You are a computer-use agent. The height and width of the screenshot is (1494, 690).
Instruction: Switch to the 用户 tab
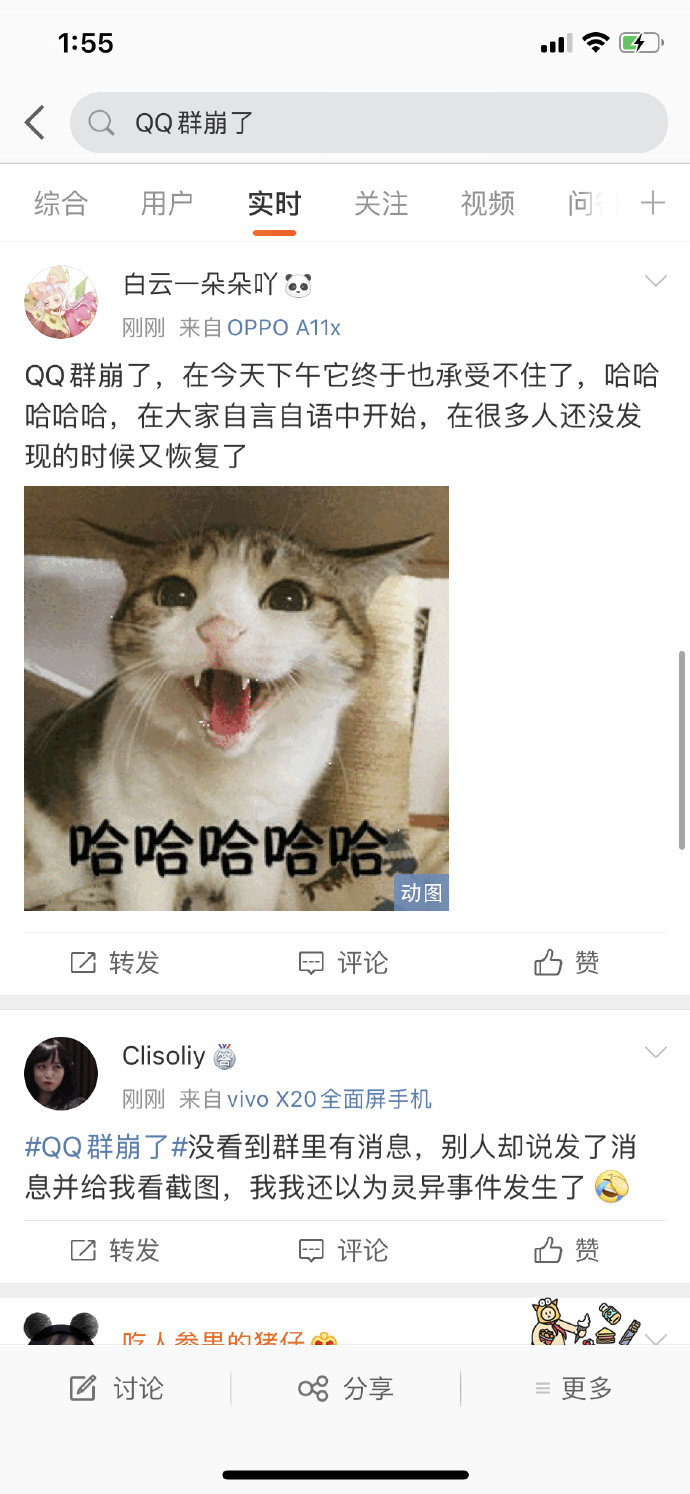167,204
